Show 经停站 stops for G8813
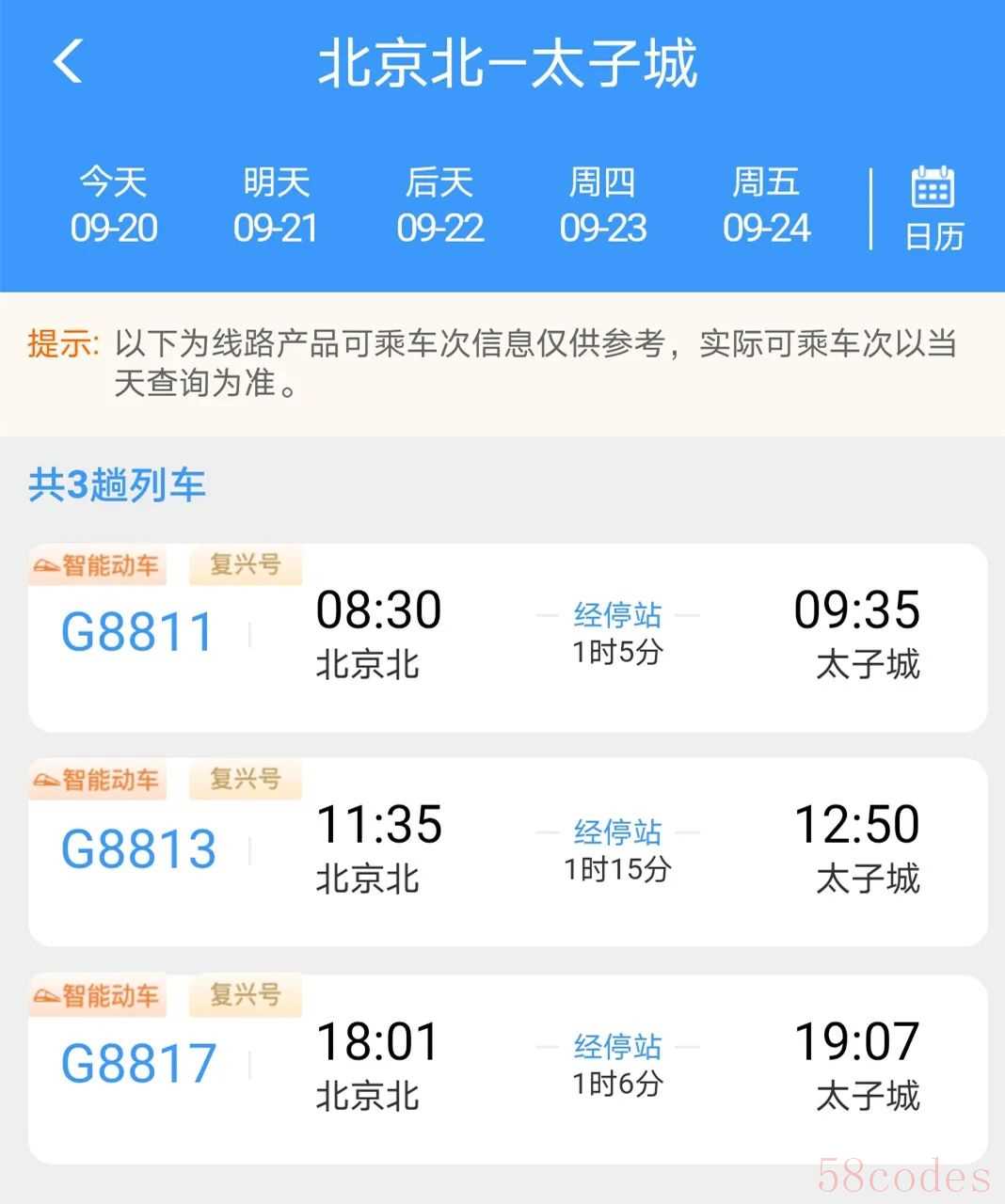 (617, 832)
